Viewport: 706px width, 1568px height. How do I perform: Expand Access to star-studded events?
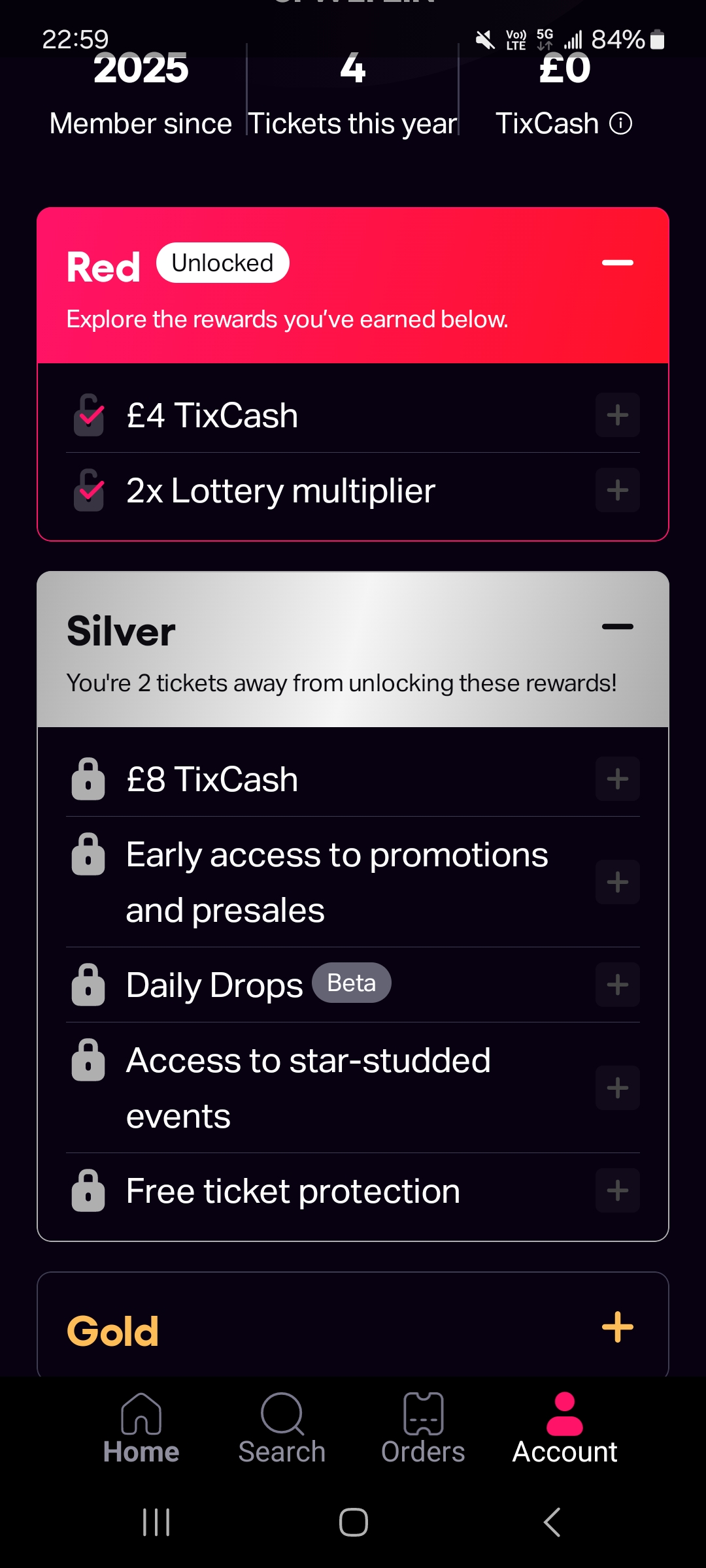click(617, 1088)
